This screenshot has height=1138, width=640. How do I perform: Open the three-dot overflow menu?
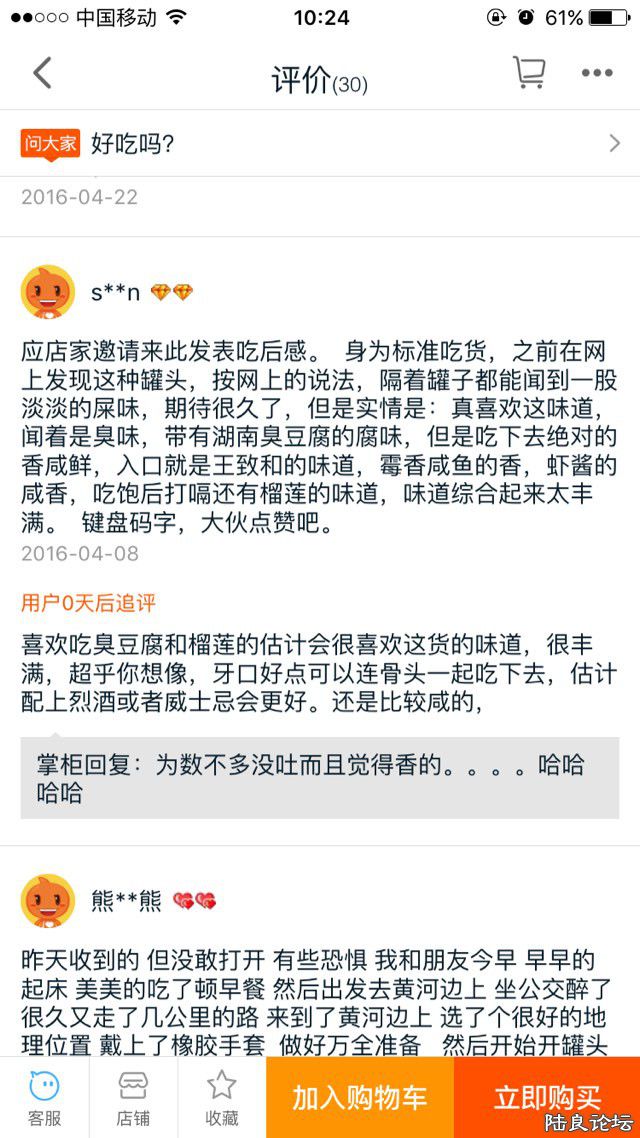[597, 73]
